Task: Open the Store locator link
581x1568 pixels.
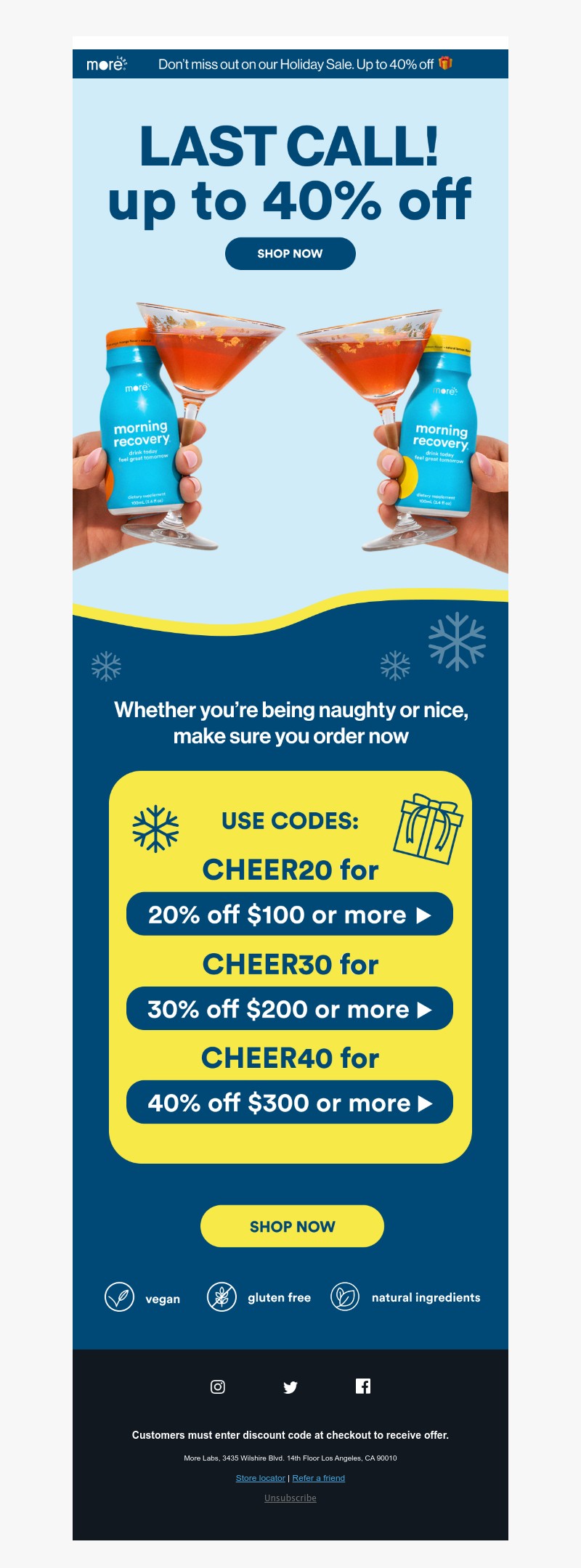Action: [x=260, y=1478]
